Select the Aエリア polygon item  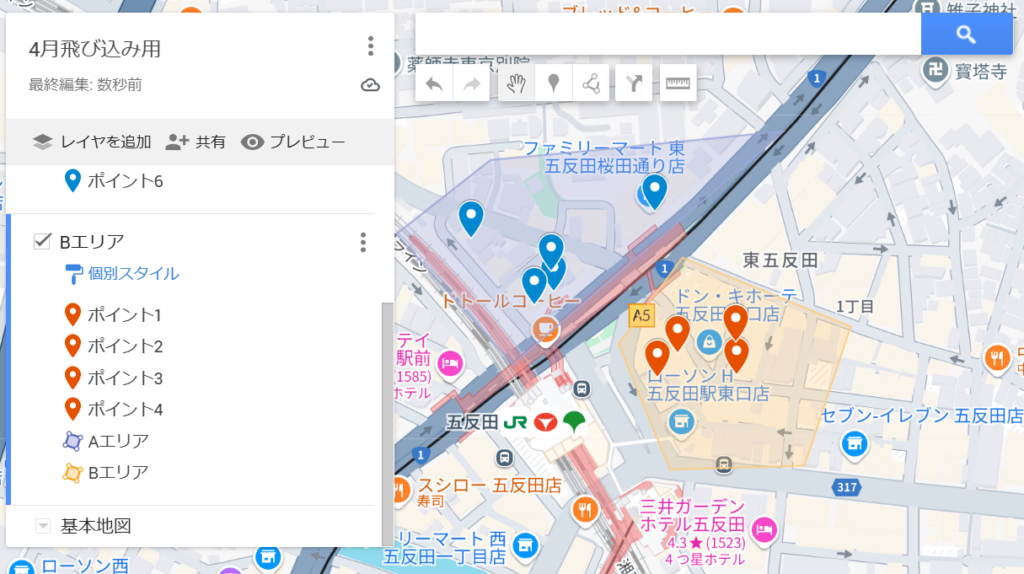click(118, 441)
